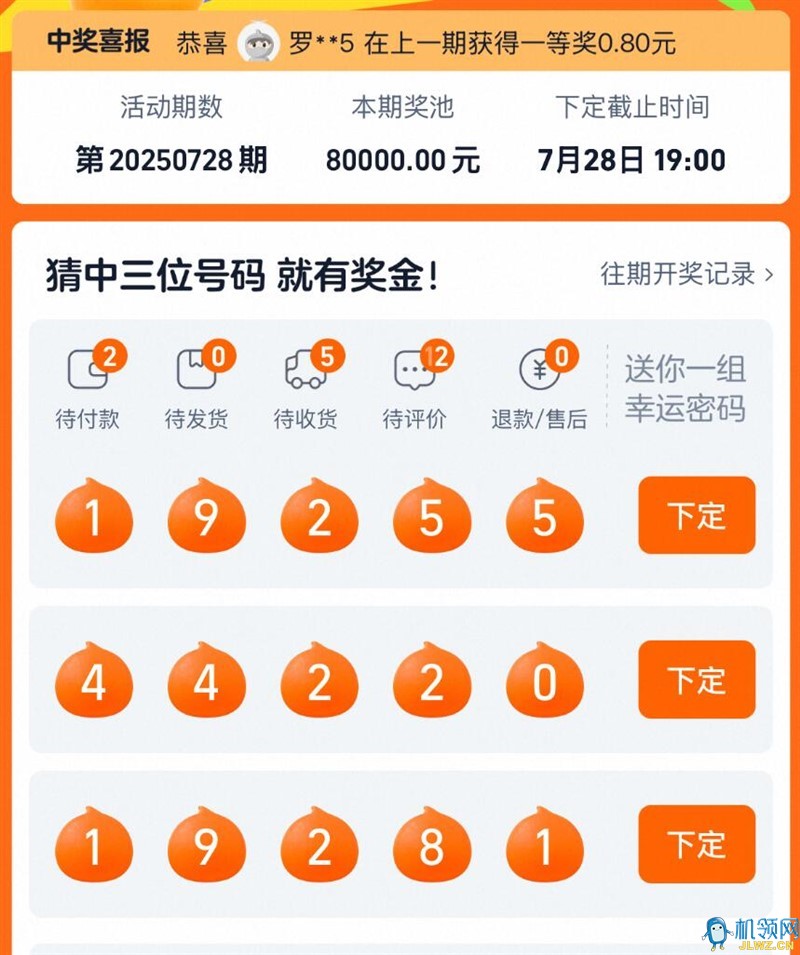Screen dimensions: 800x955
Task: Tap 下定 for number 44220
Action: pyautogui.click(x=696, y=680)
